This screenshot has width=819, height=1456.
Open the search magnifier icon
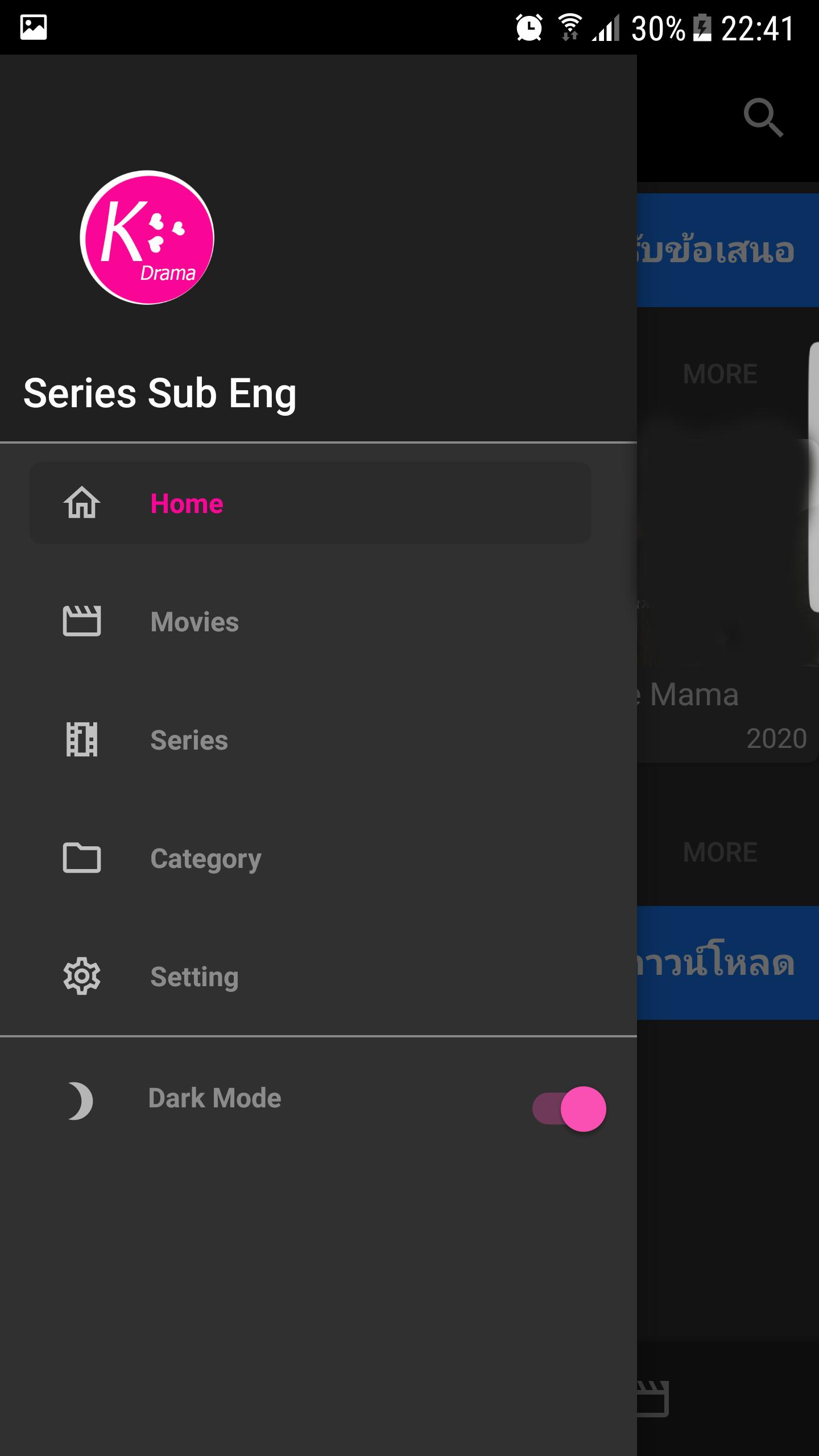[x=763, y=118]
